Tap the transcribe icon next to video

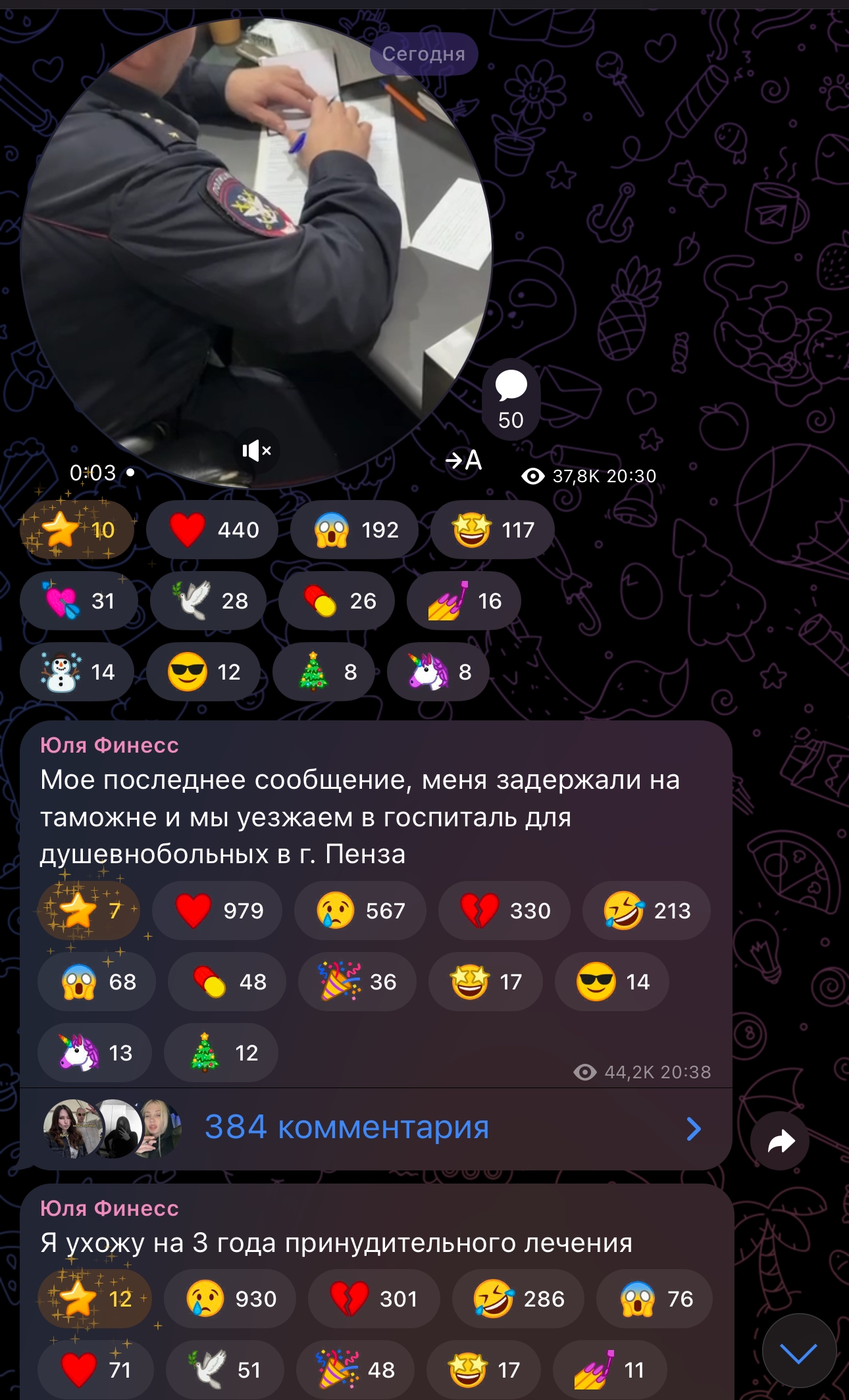(x=464, y=460)
